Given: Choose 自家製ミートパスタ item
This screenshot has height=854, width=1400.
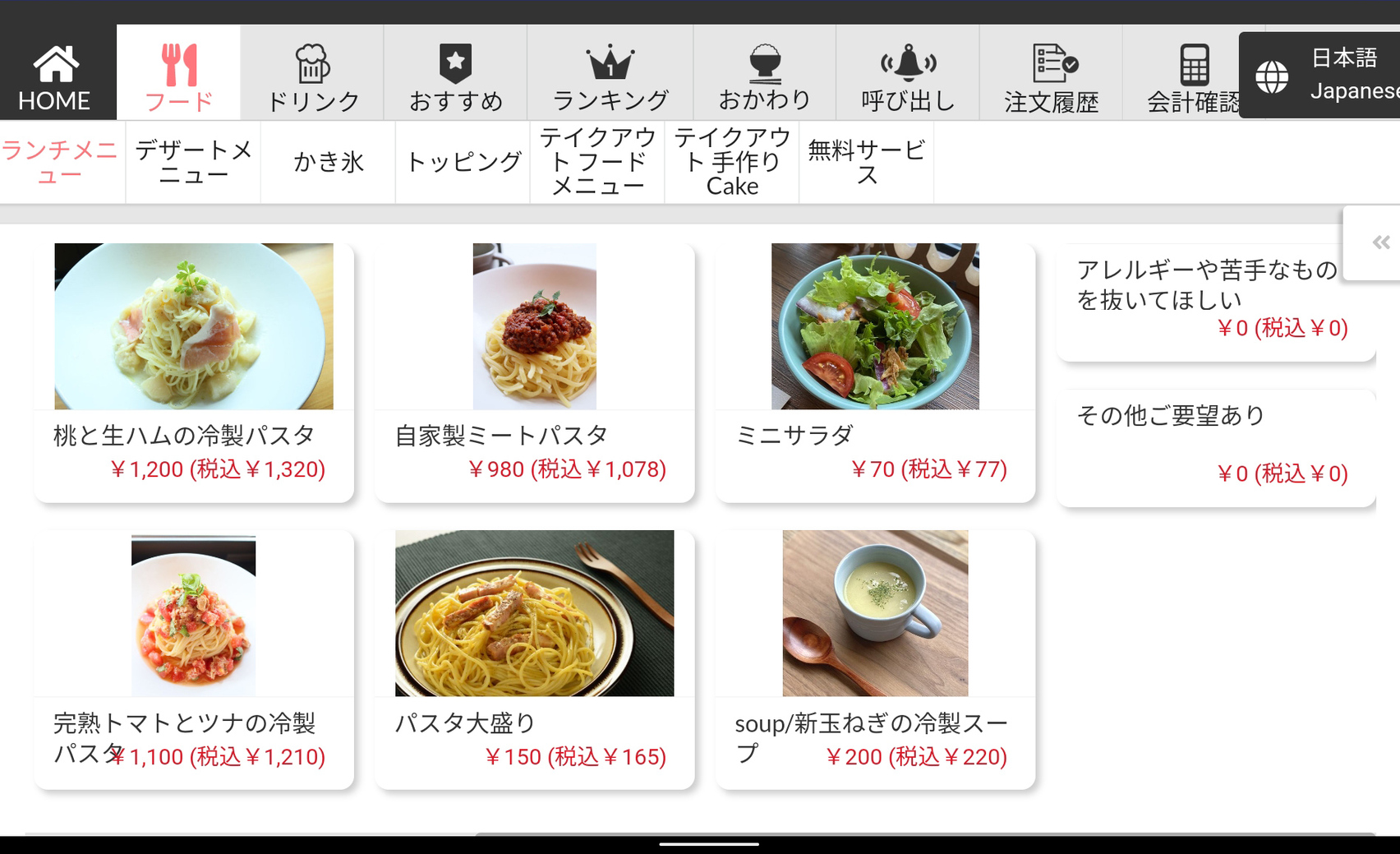Looking at the screenshot, I should click(x=534, y=372).
